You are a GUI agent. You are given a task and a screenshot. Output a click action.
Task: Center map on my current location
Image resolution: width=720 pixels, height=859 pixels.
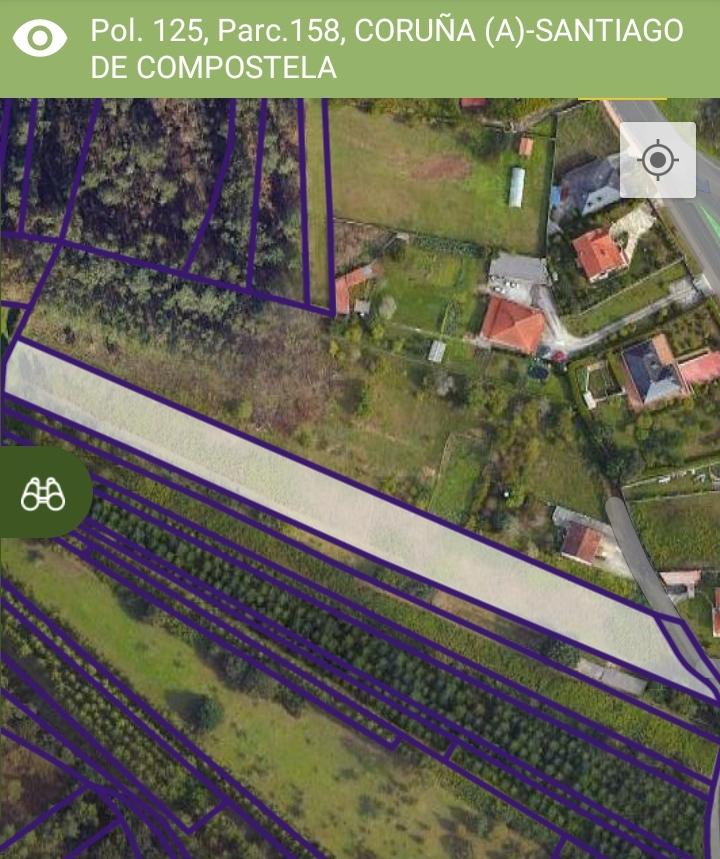pos(657,160)
